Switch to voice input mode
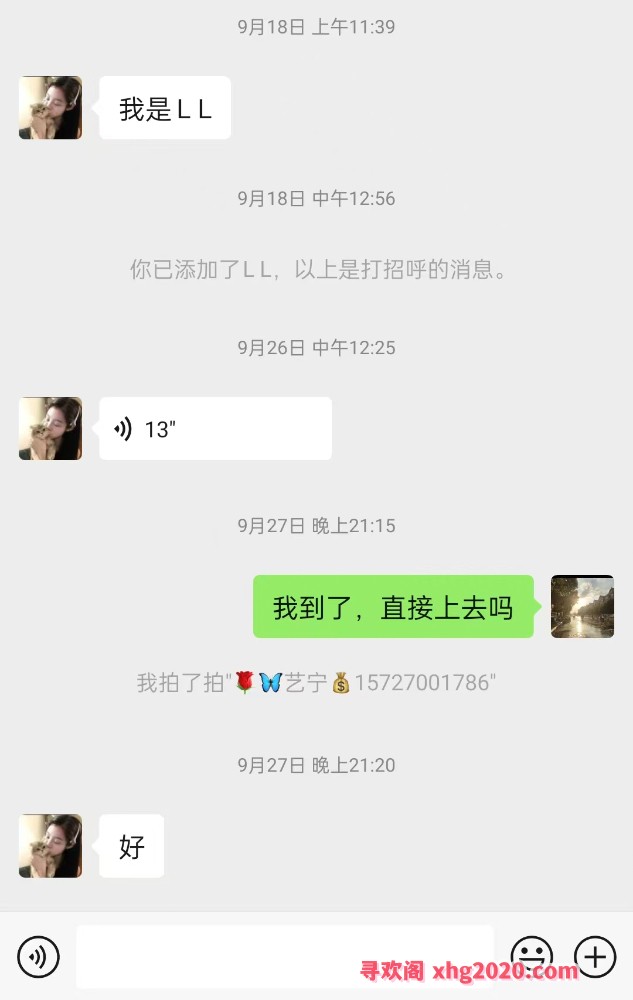This screenshot has height=1000, width=633. coord(39,957)
